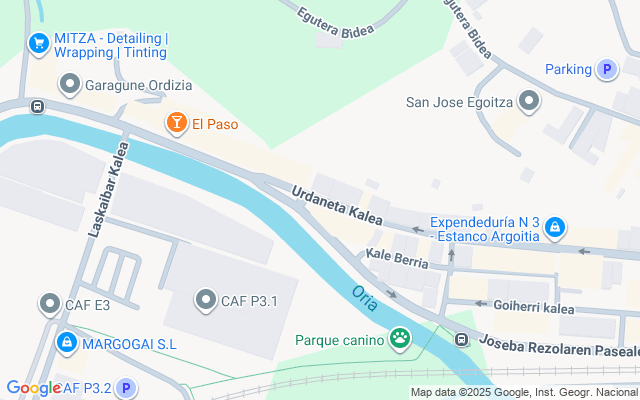Tap the Parque canino park marker
The width and height of the screenshot is (640, 400).
click(401, 340)
